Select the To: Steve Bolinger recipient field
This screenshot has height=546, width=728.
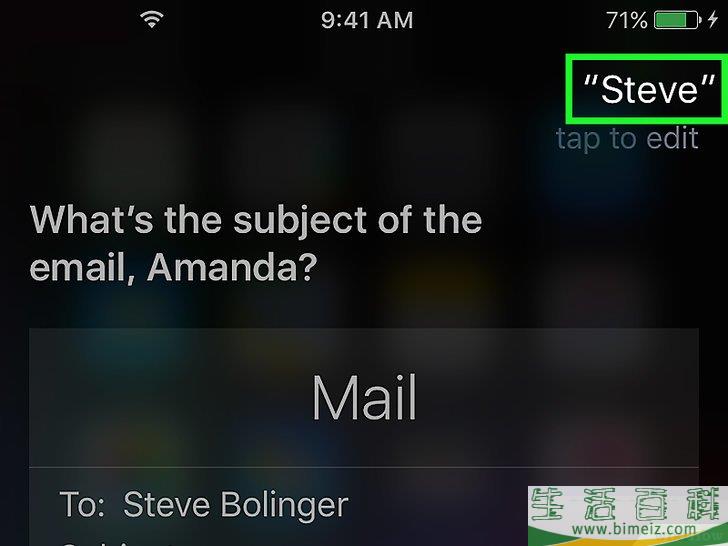pos(235,505)
